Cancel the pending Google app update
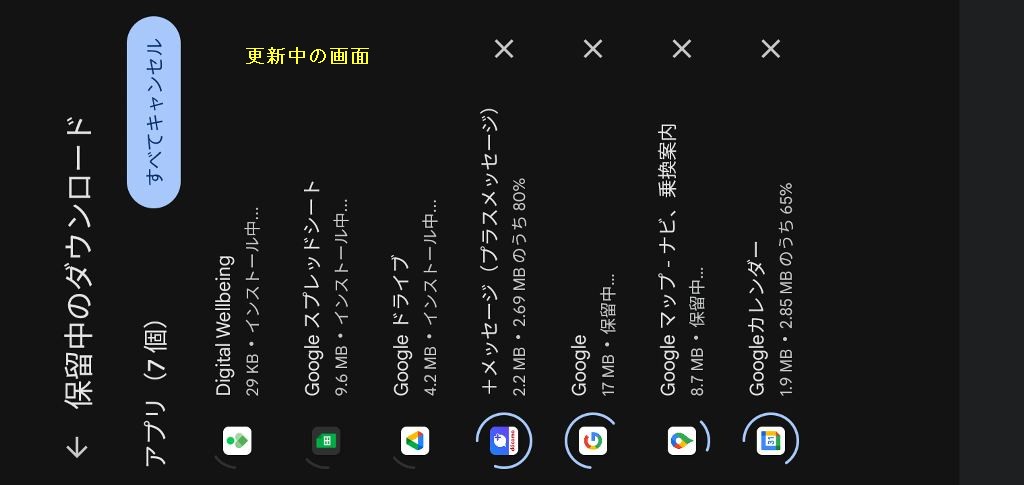Image resolution: width=1024 pixels, height=485 pixels. [593, 48]
